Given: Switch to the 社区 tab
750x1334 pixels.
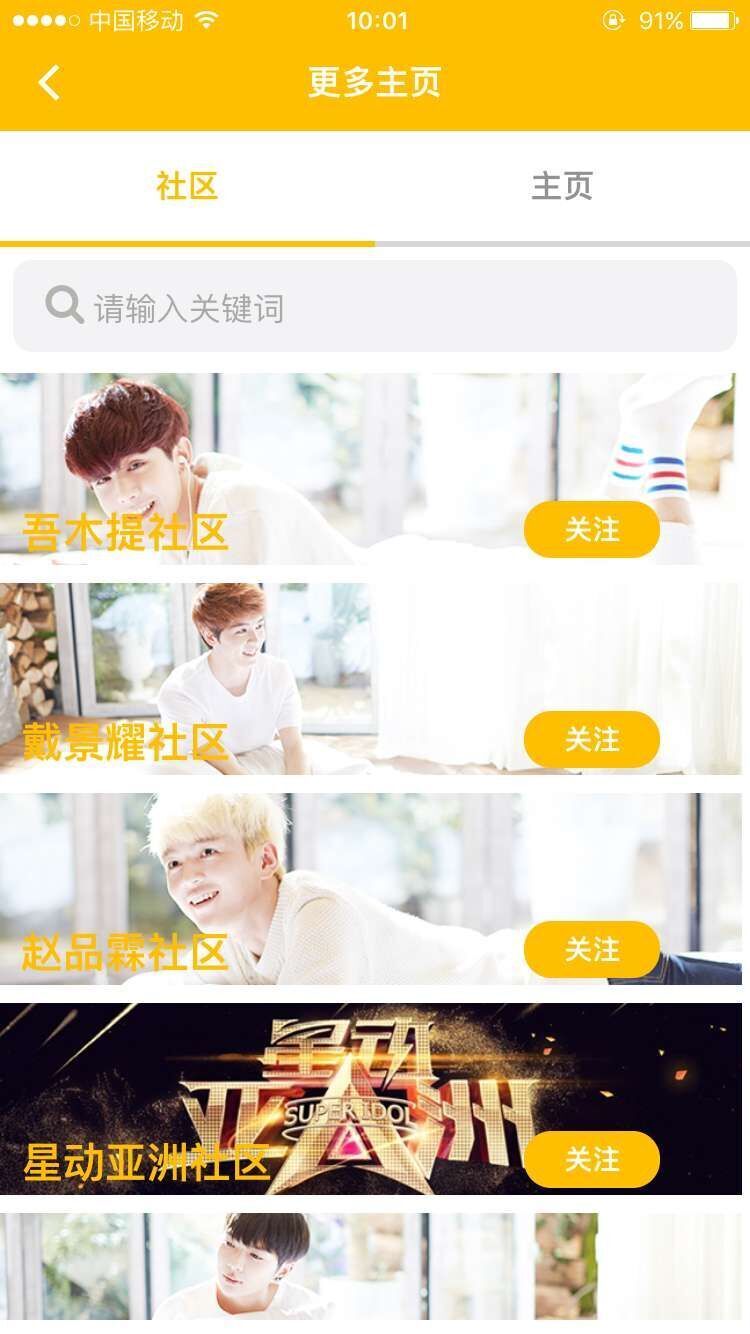Looking at the screenshot, I should 187,186.
